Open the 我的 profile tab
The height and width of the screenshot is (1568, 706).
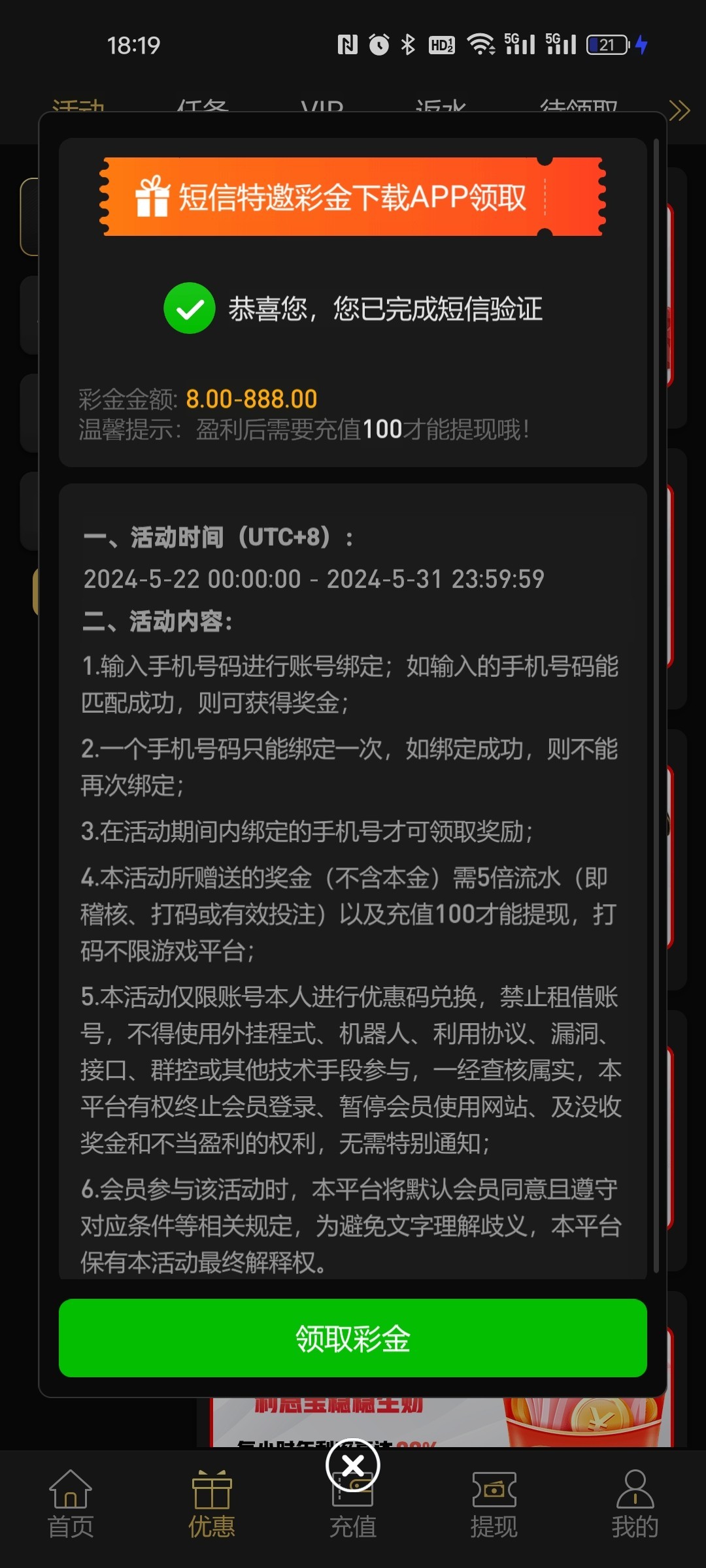click(x=634, y=1504)
